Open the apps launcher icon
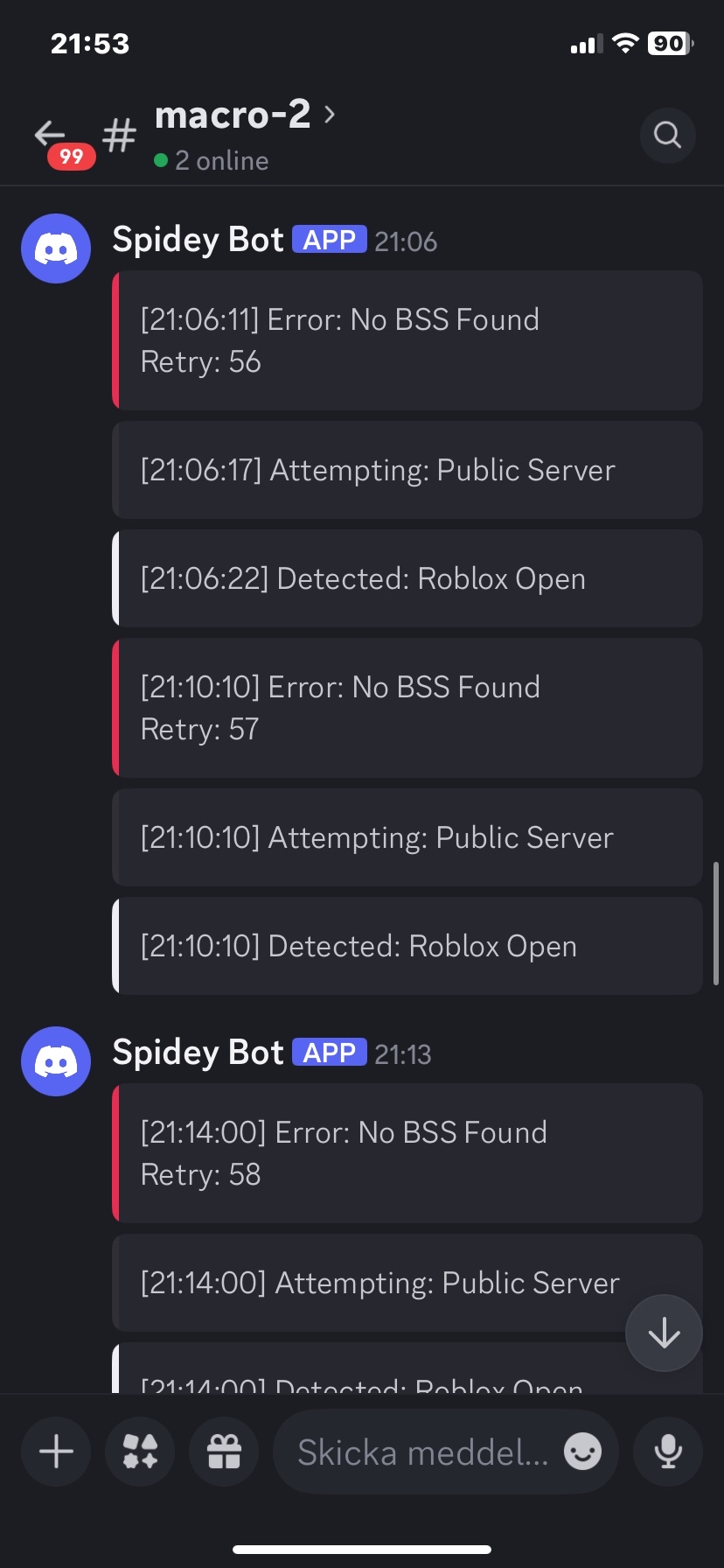Screen dimensions: 724x1568 (x=140, y=1452)
